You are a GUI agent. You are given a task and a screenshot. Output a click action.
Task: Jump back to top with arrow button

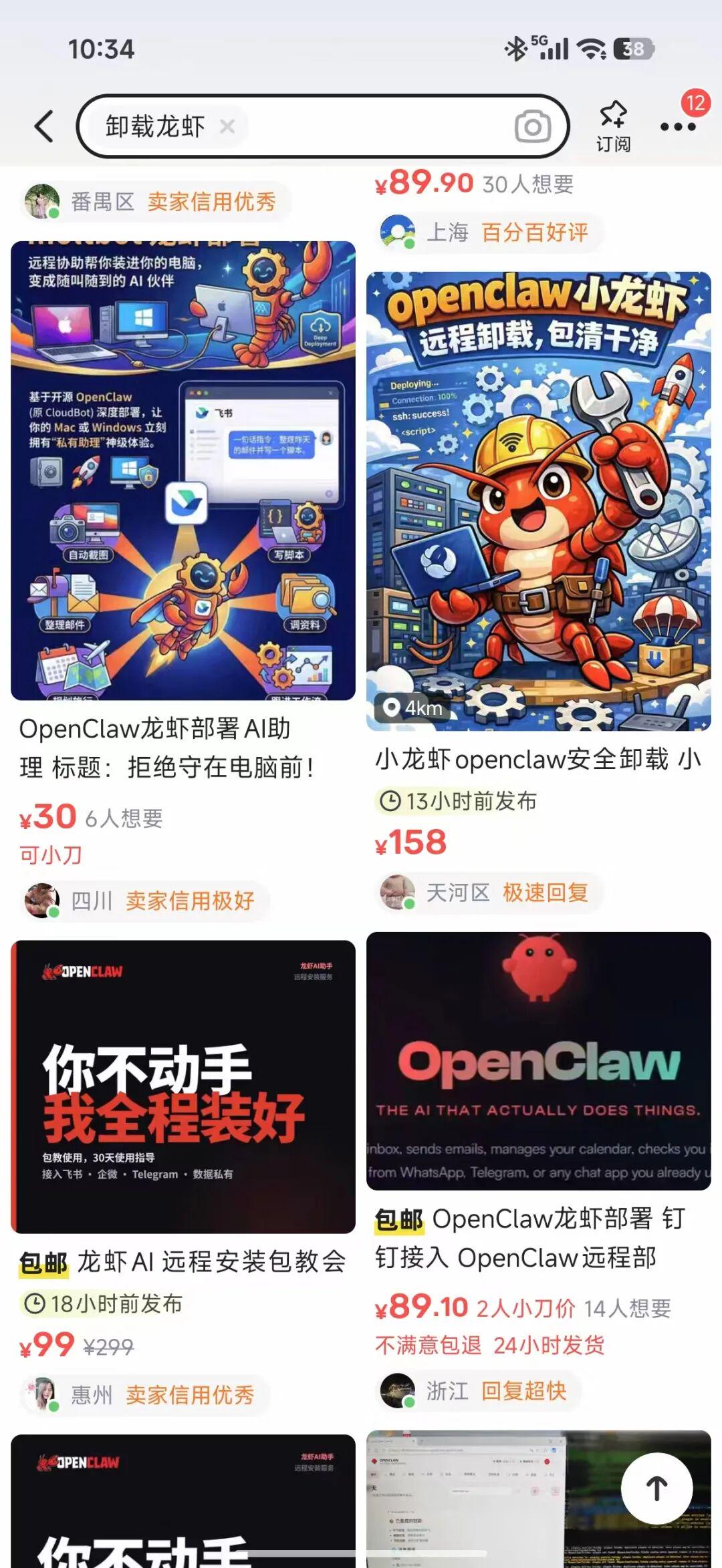[656, 1488]
